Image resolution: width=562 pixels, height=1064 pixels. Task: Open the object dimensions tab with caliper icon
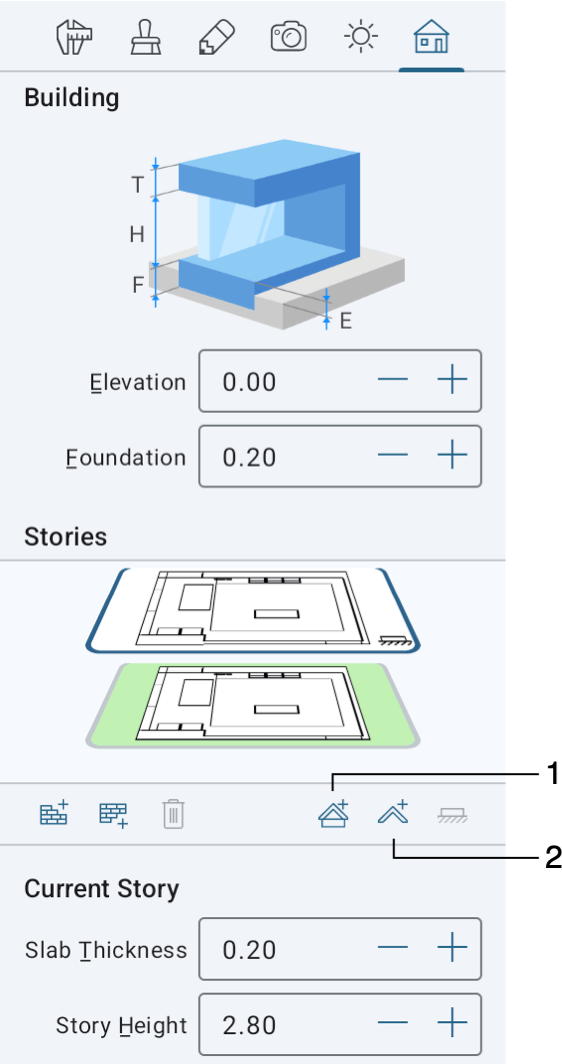click(74, 37)
